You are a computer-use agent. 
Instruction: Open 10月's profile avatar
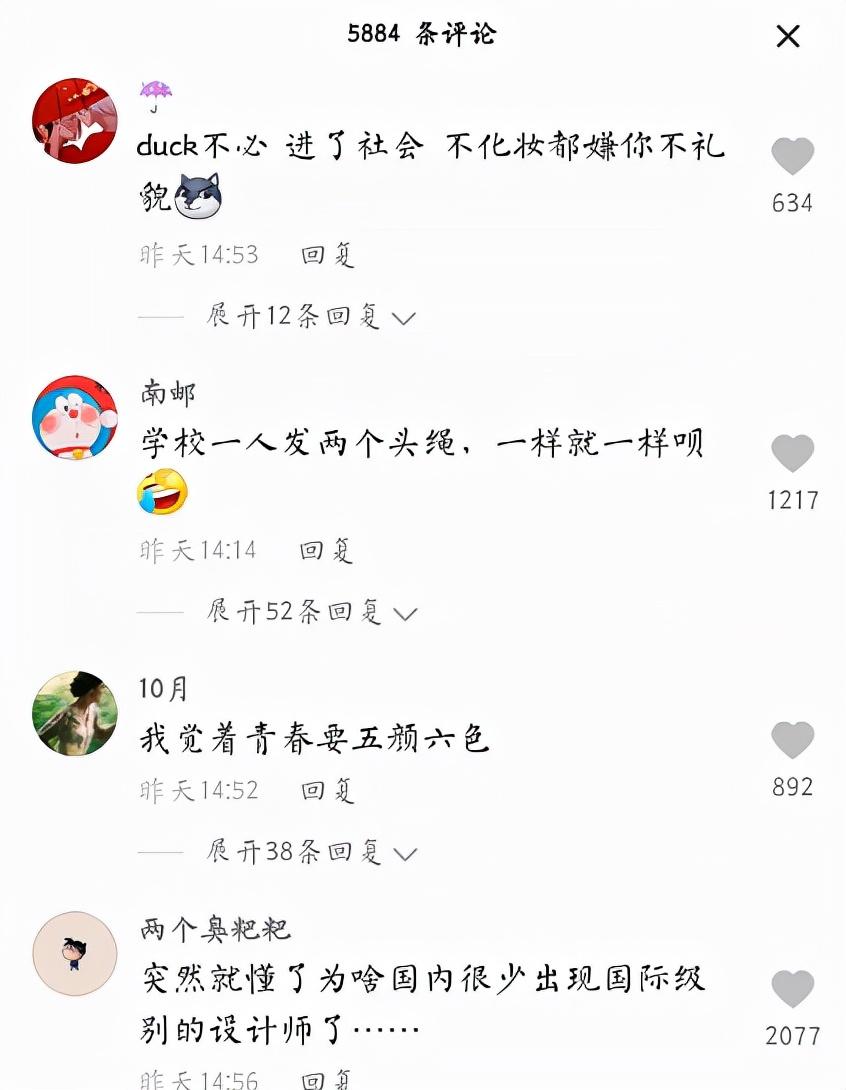[x=75, y=713]
